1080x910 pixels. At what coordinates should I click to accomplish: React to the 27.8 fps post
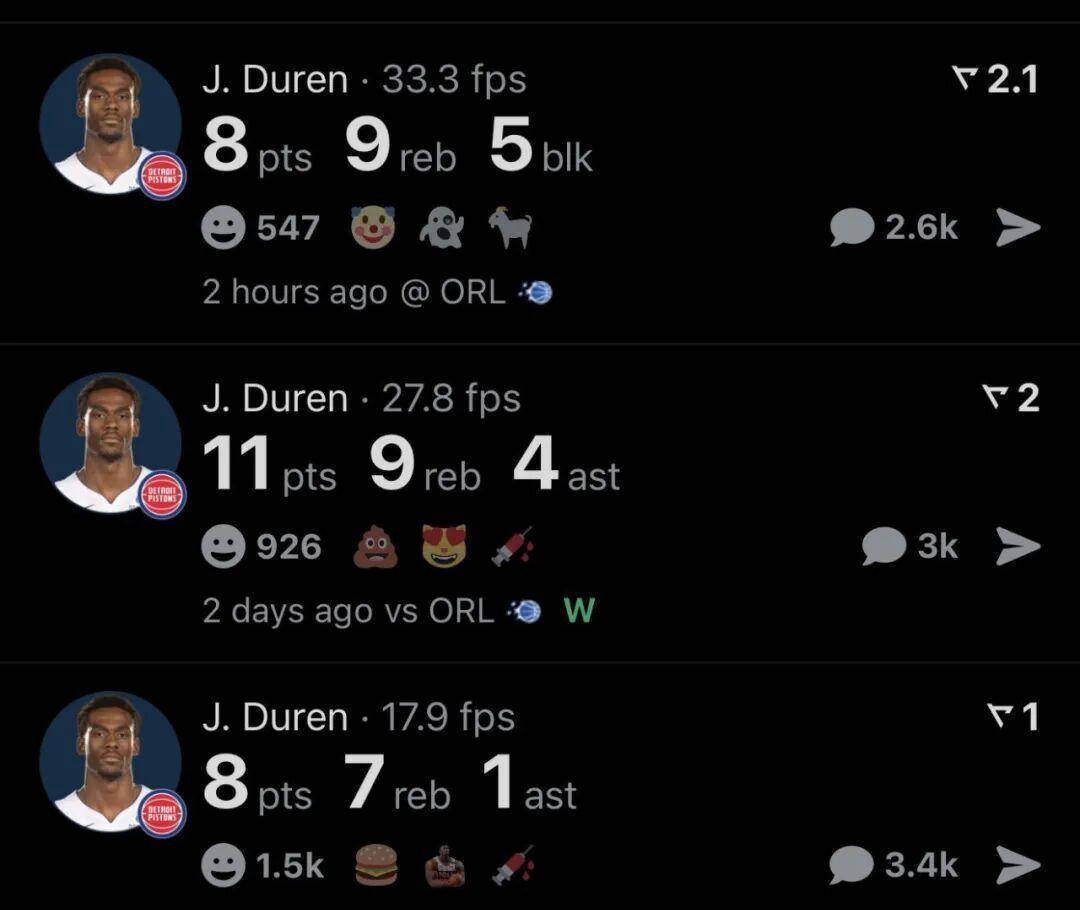(223, 547)
